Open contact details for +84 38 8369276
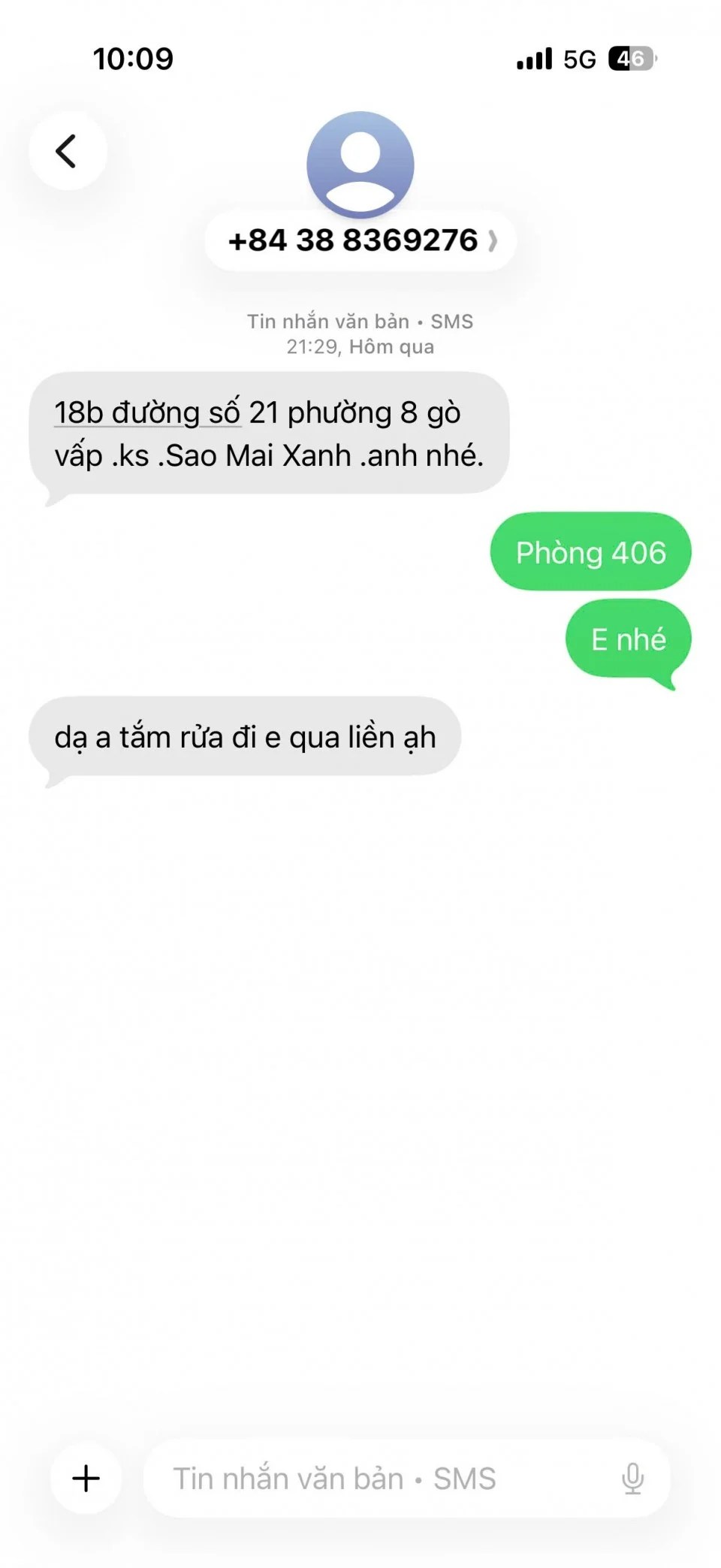721x1568 pixels. pos(360,240)
